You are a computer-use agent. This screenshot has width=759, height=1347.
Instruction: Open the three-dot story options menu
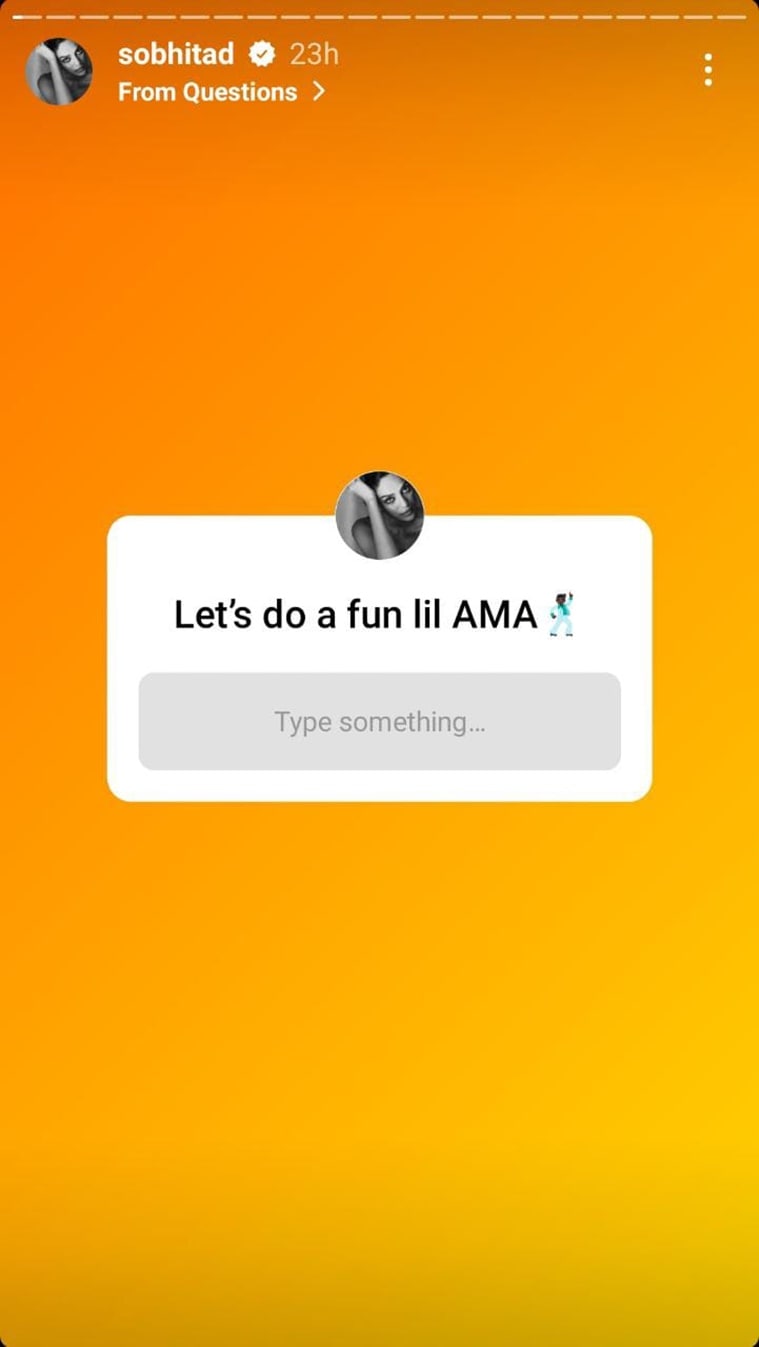point(708,70)
